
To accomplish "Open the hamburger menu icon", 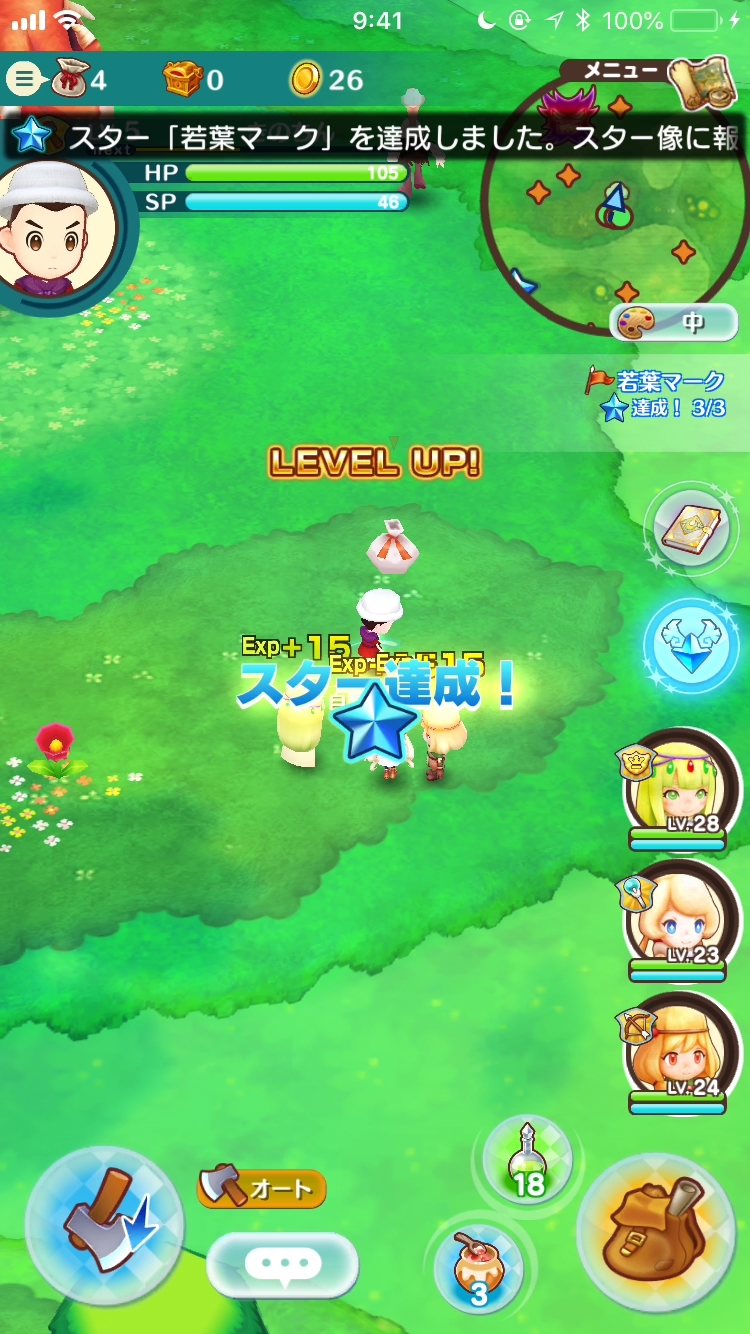I will (22, 79).
